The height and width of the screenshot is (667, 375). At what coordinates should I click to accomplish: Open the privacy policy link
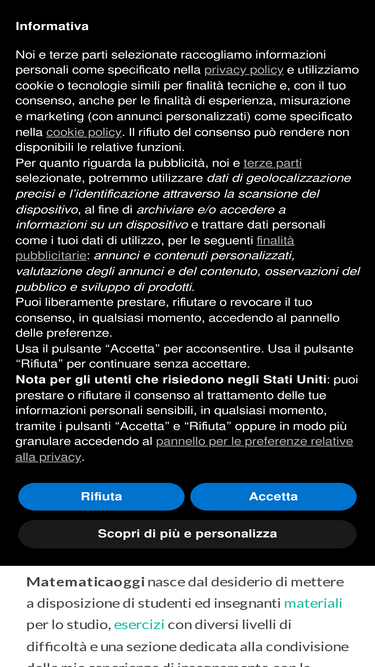click(244, 70)
